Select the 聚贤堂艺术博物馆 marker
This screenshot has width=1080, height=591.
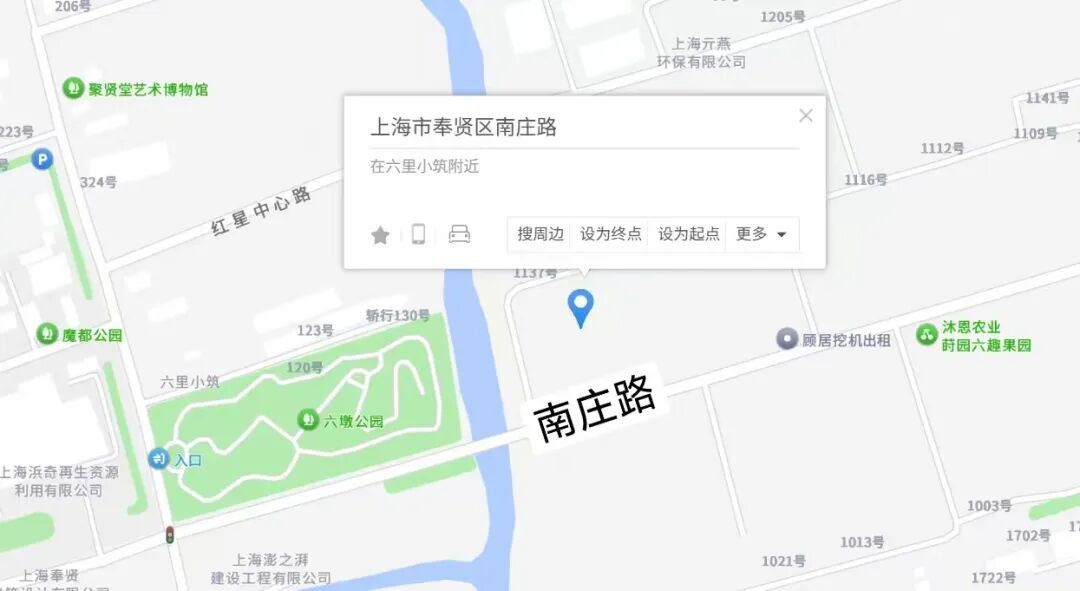coord(73,89)
